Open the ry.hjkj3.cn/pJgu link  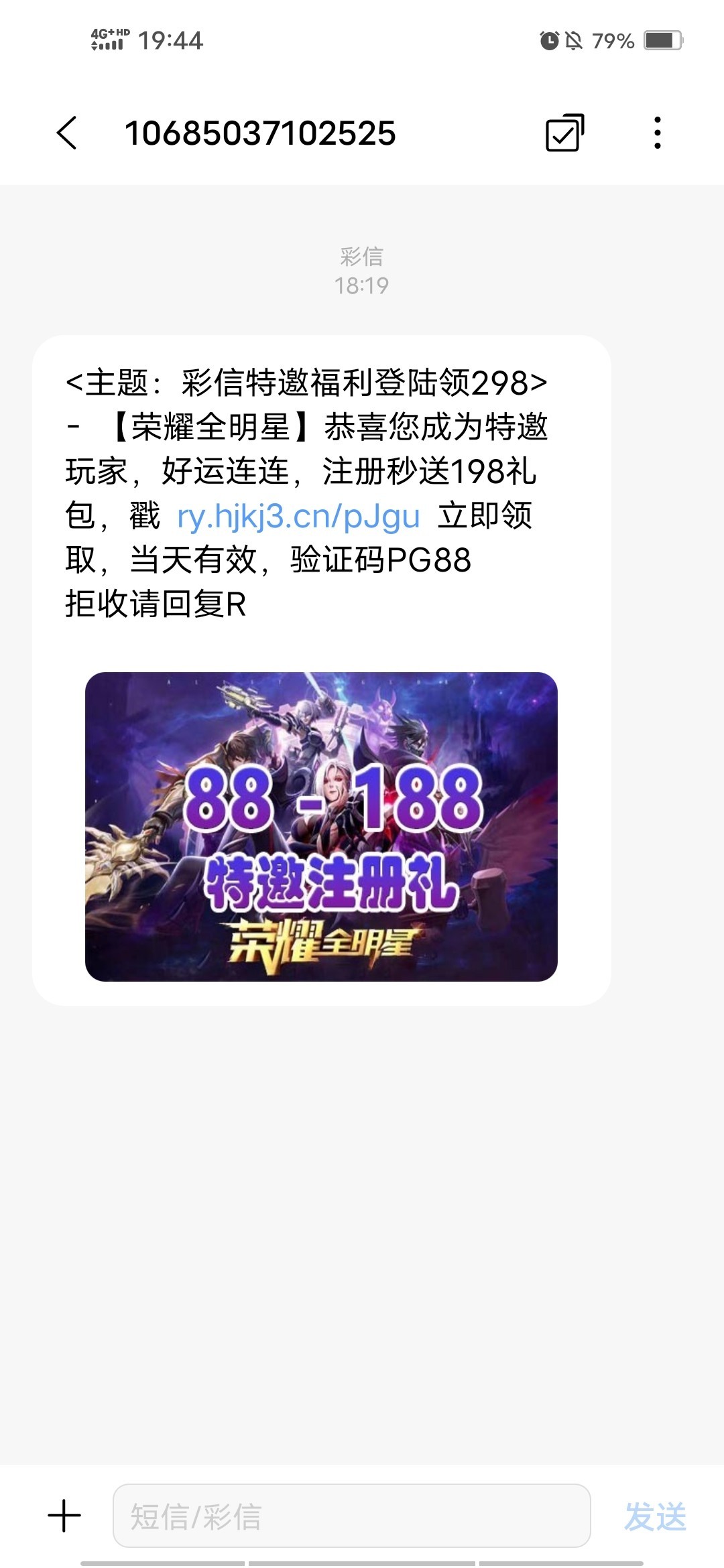click(x=298, y=516)
